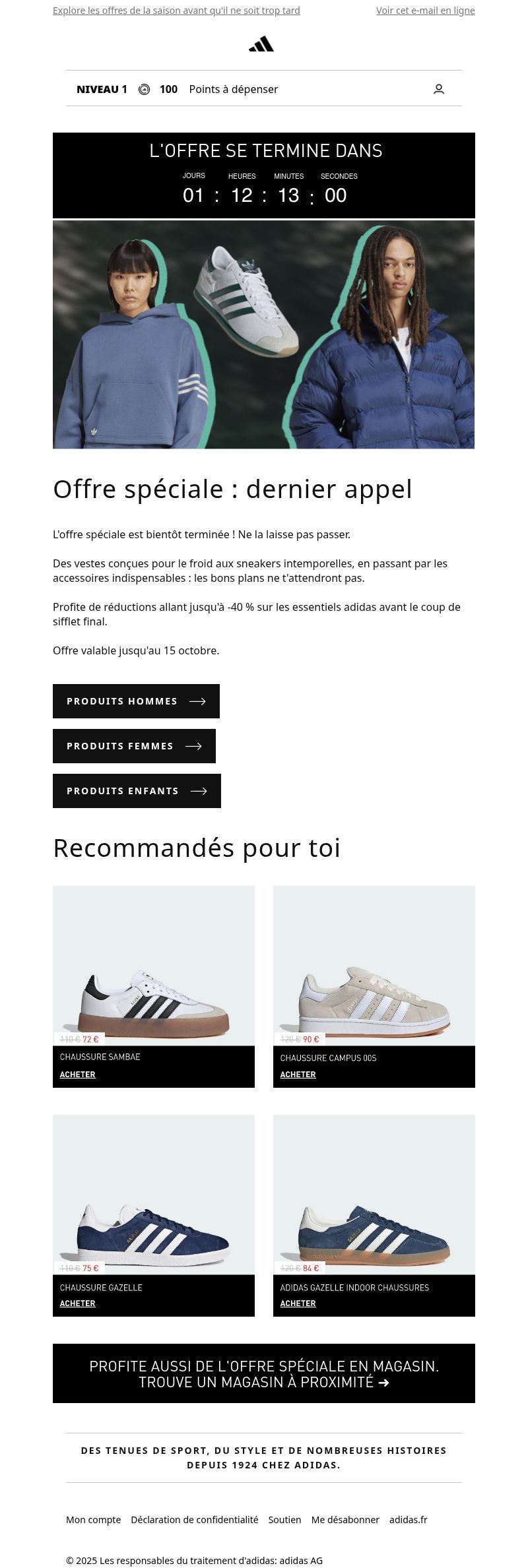Tap Me désabonner to unsubscribe
The width and height of the screenshot is (528, 1568).
click(345, 1520)
